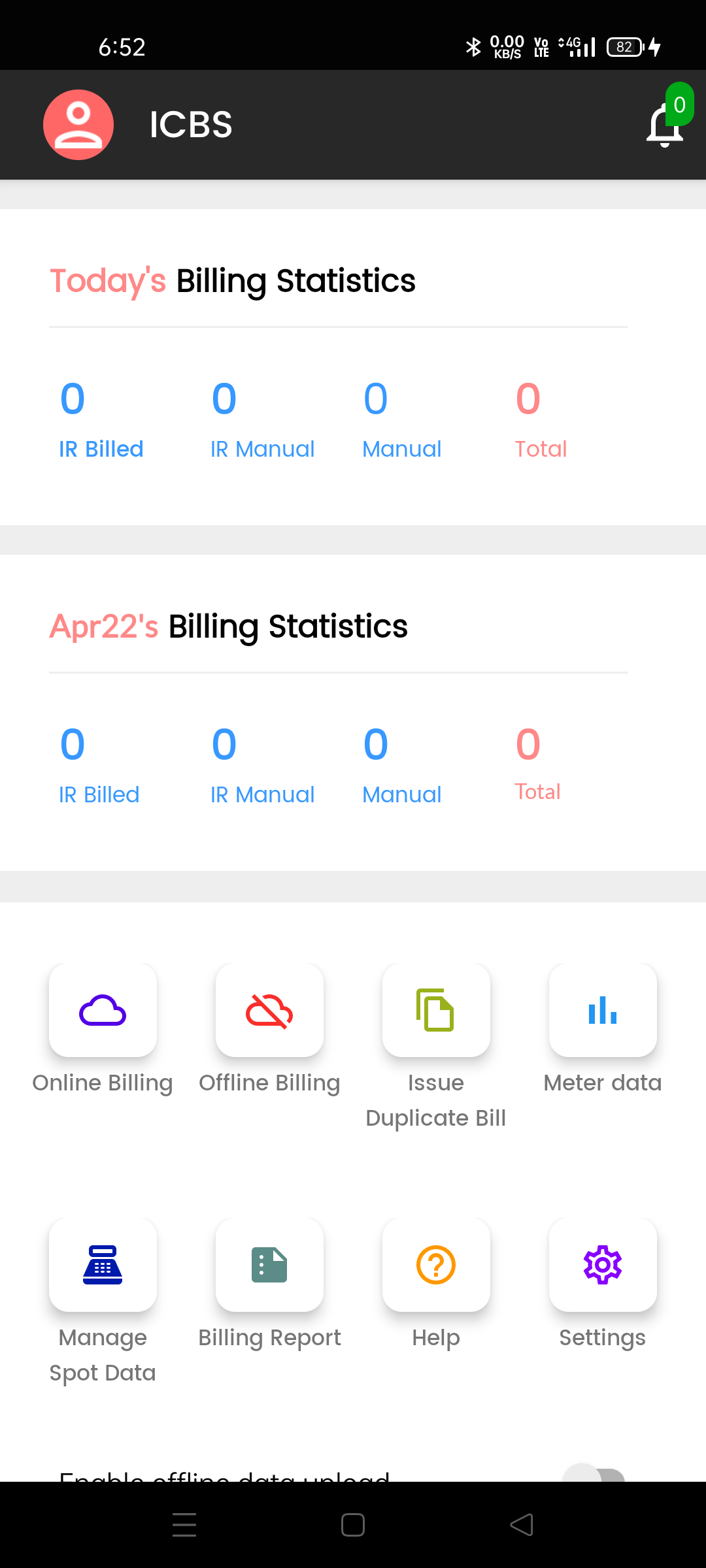The height and width of the screenshot is (1568, 706).
Task: Start Offline Billing
Action: click(269, 1010)
